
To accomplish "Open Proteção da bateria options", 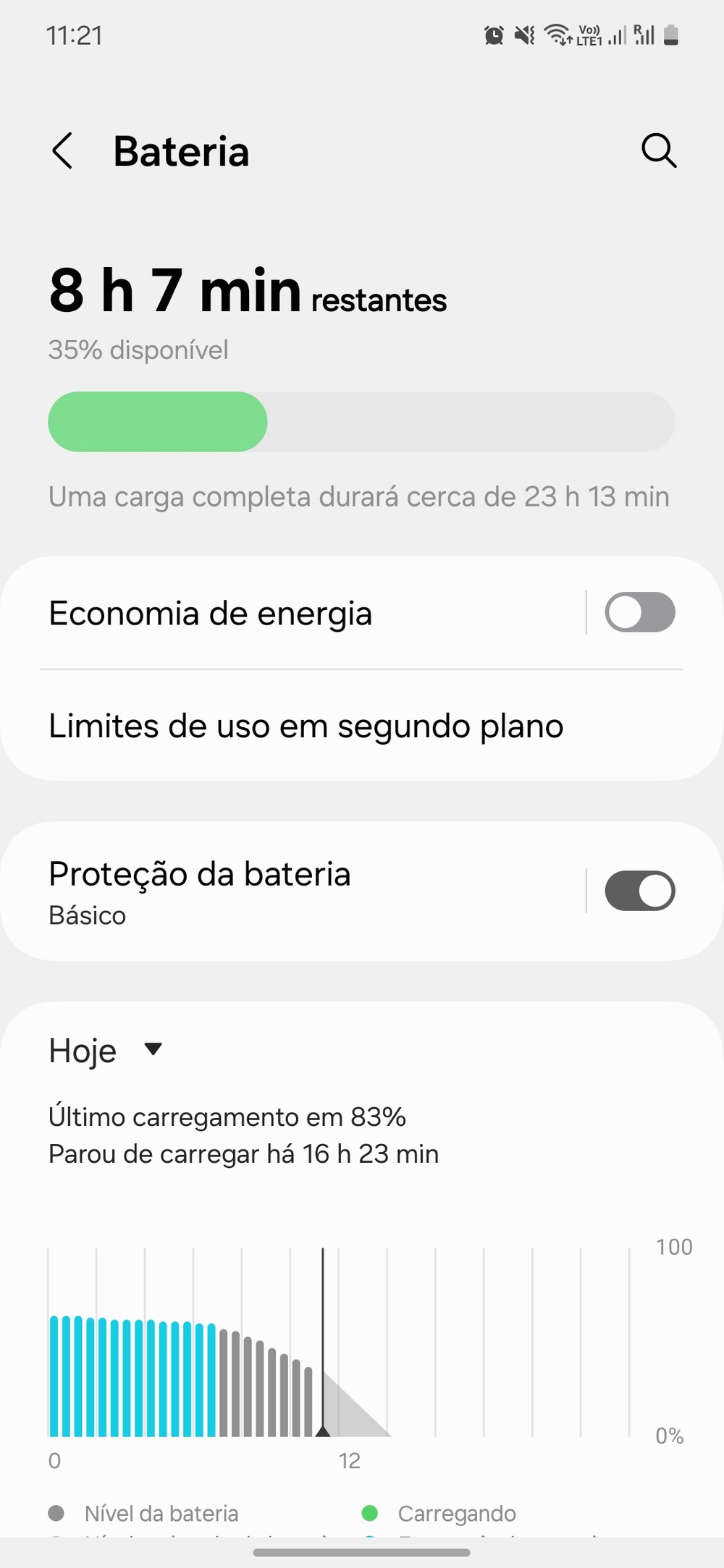I will tap(290, 891).
